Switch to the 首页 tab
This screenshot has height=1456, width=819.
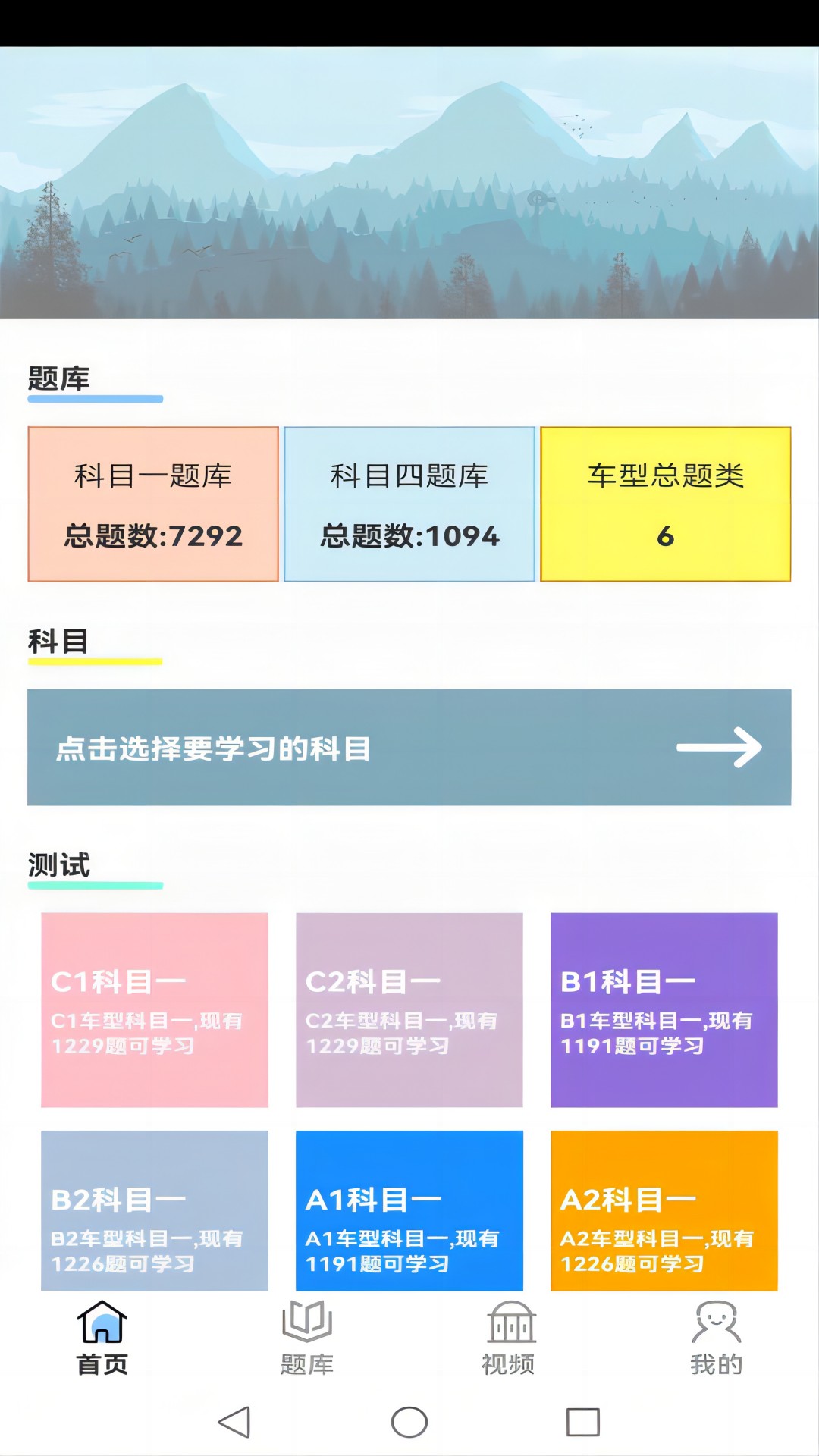pos(102,1338)
